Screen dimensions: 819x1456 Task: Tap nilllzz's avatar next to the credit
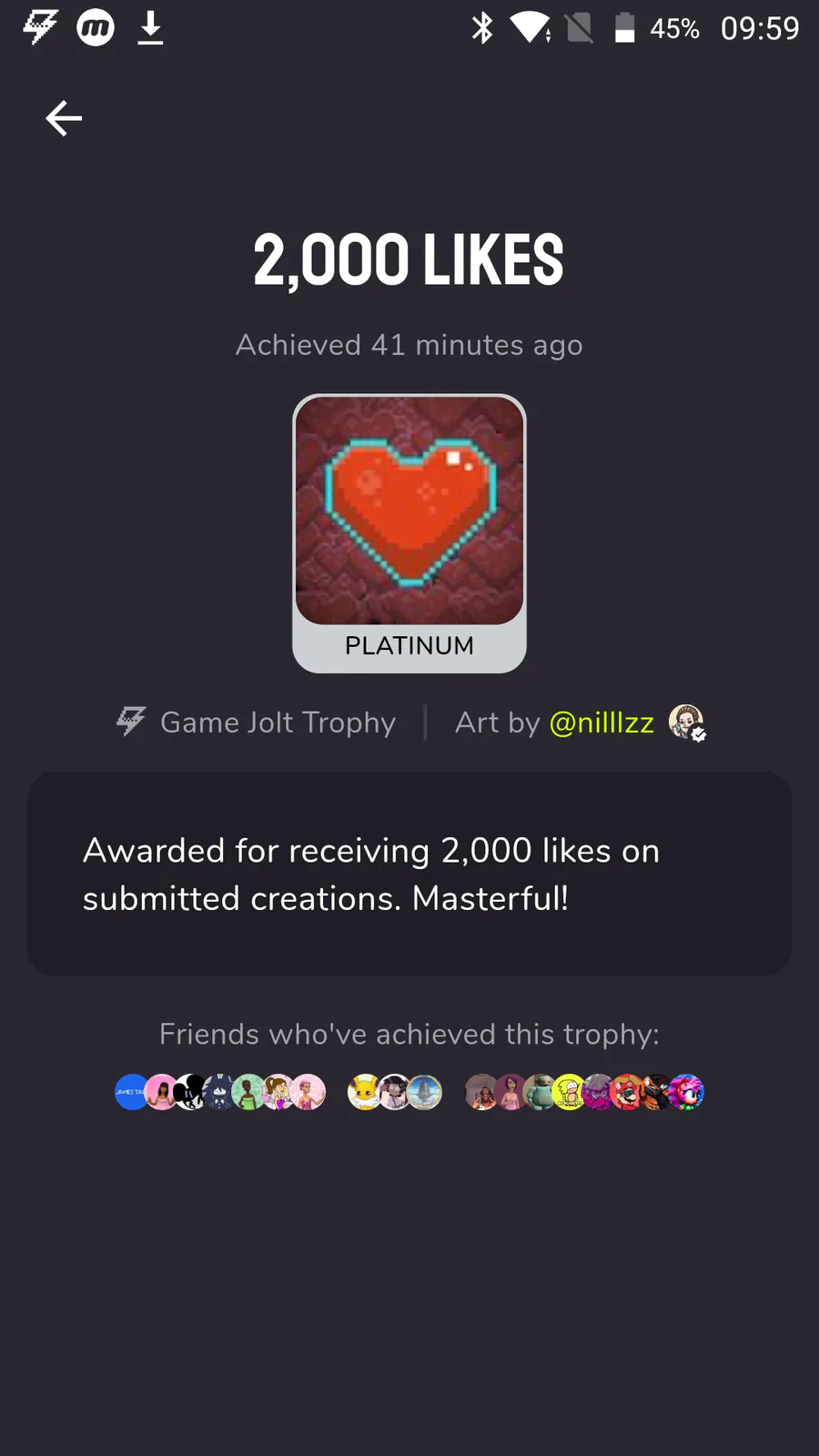click(686, 723)
